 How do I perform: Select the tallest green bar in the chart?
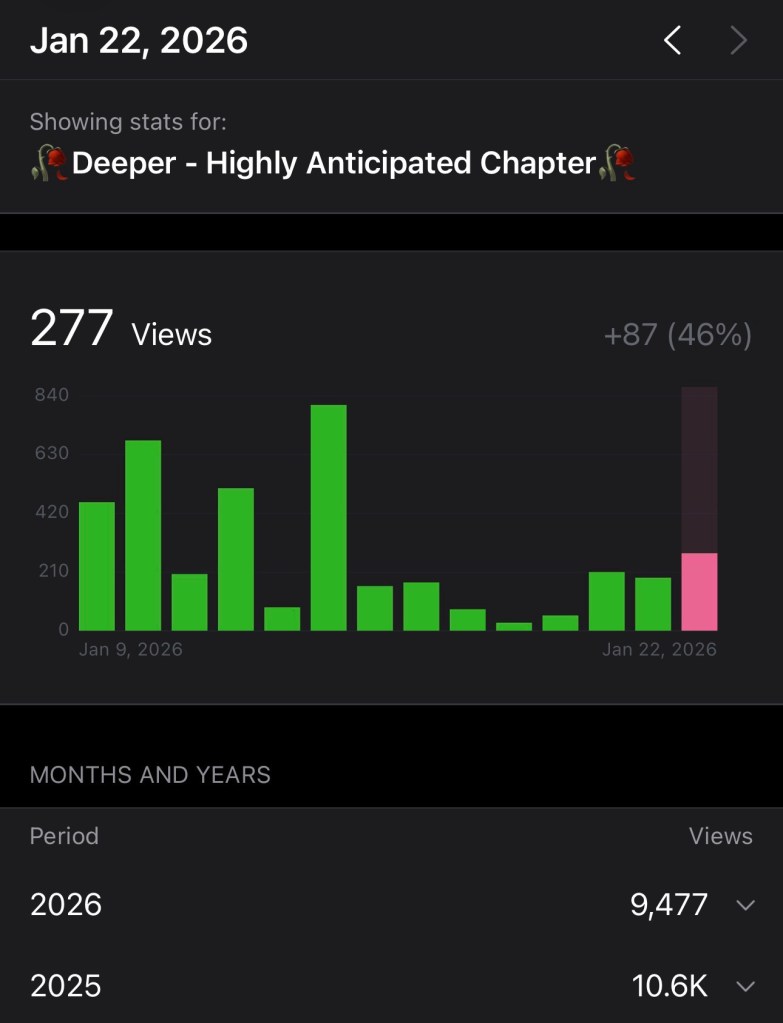coord(328,517)
